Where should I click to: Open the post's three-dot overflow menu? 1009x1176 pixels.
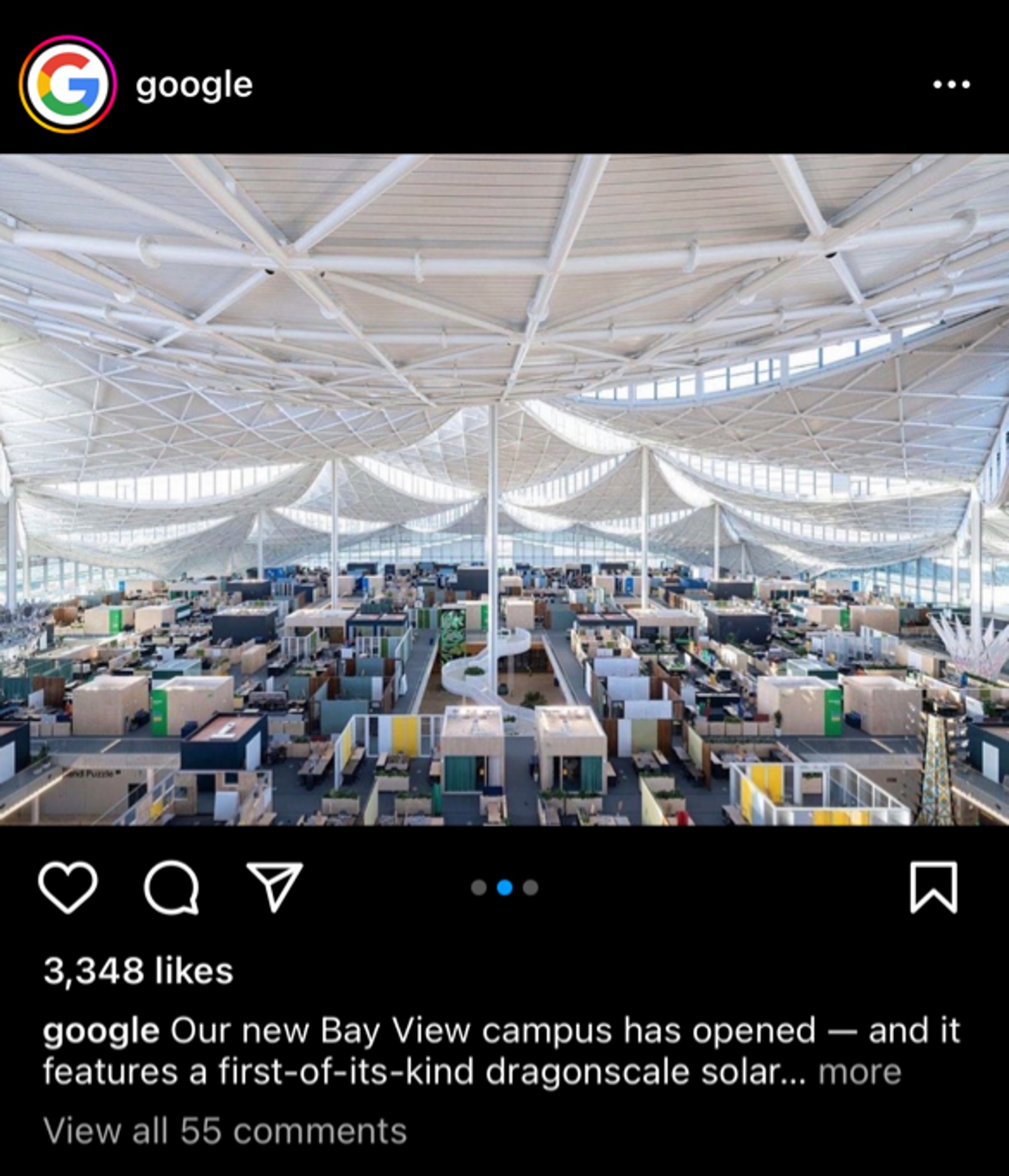point(951,84)
